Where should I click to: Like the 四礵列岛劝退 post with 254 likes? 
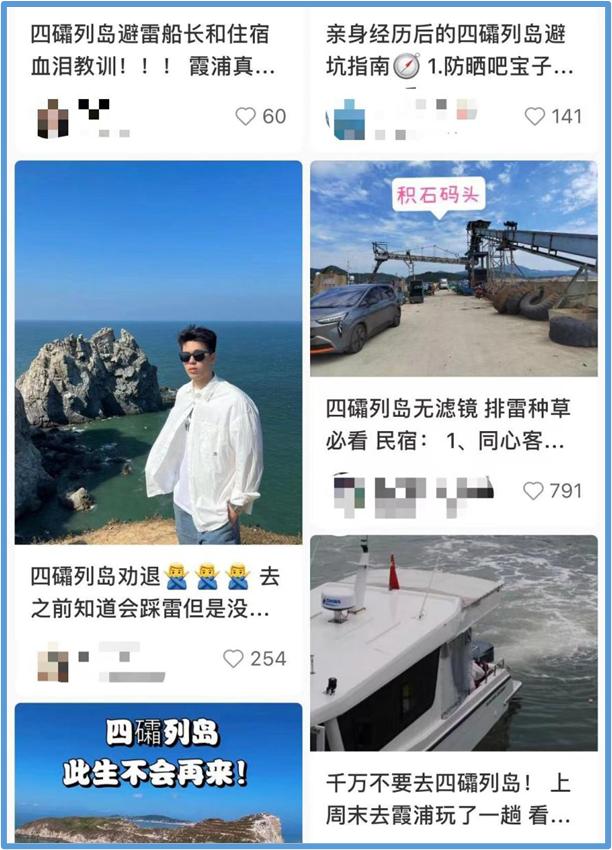click(233, 659)
